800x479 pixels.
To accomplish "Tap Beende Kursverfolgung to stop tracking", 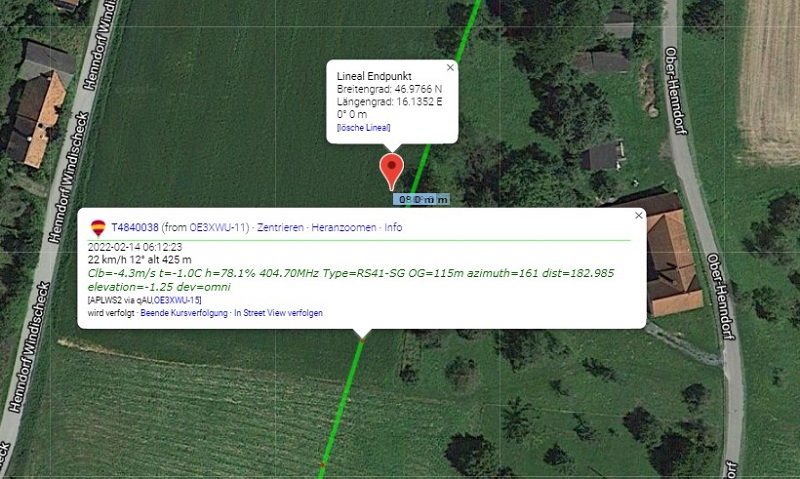I will [x=183, y=313].
